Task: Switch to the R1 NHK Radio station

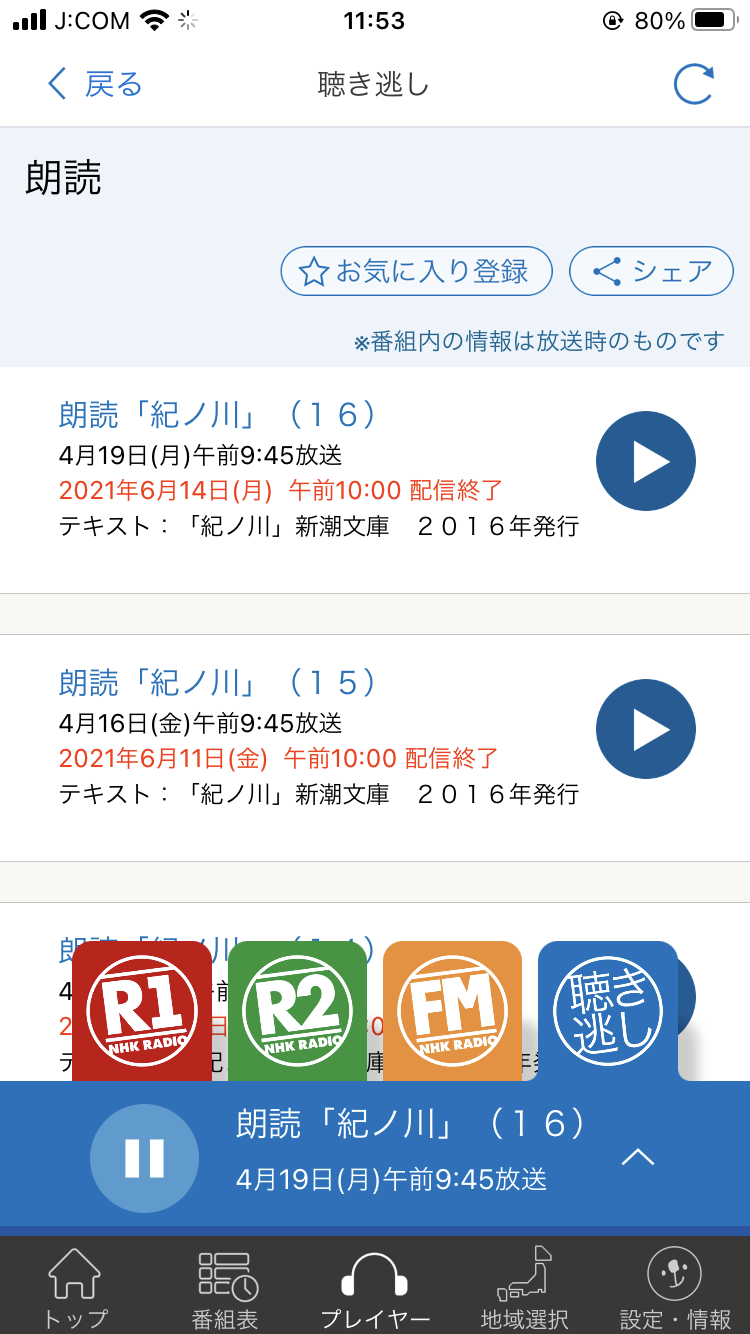Action: 142,1011
